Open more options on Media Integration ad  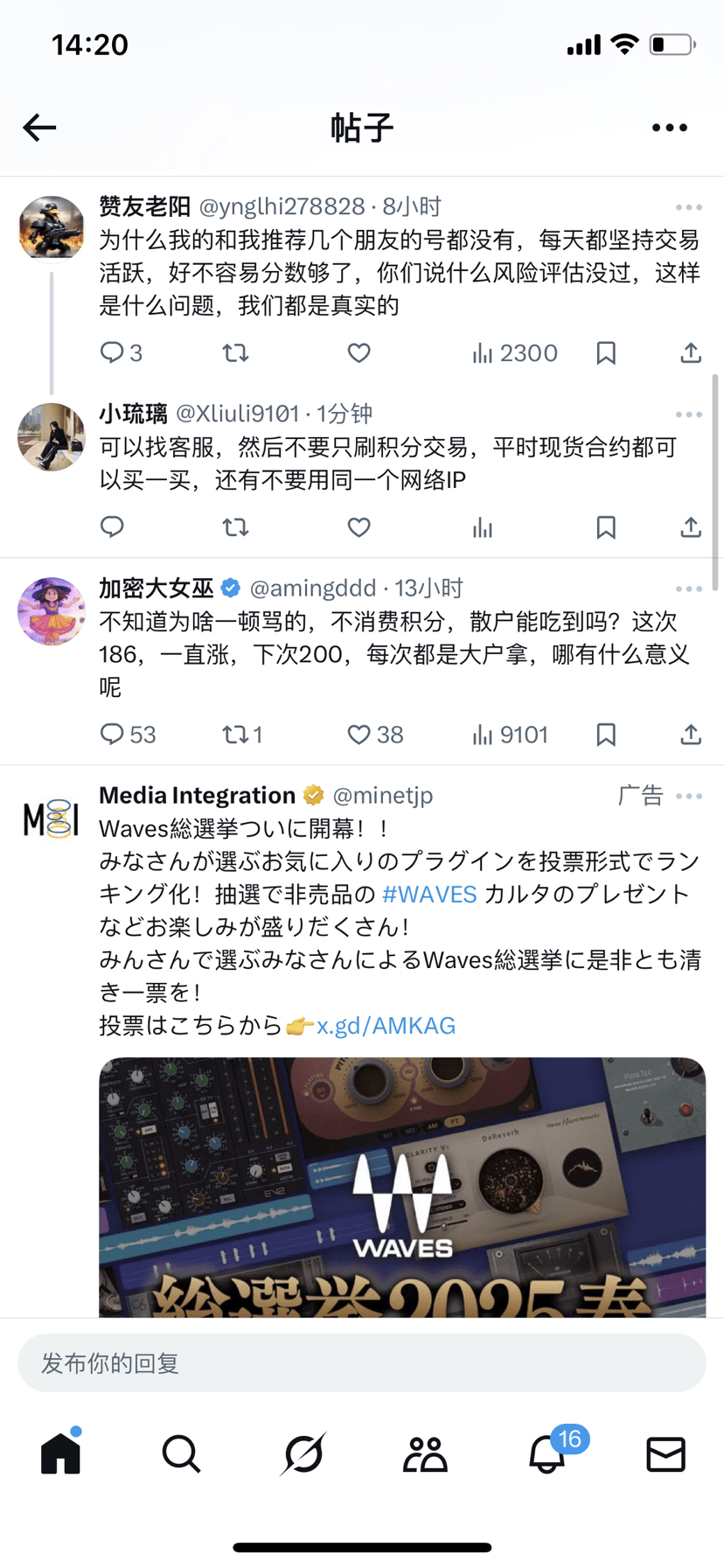pos(689,796)
